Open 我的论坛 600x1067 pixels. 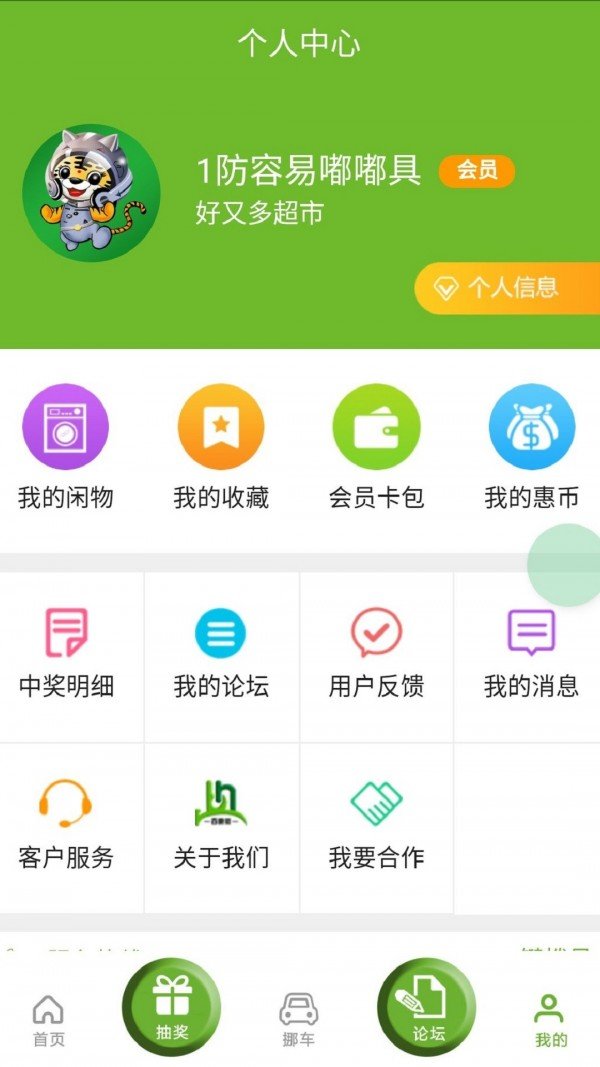tap(221, 653)
